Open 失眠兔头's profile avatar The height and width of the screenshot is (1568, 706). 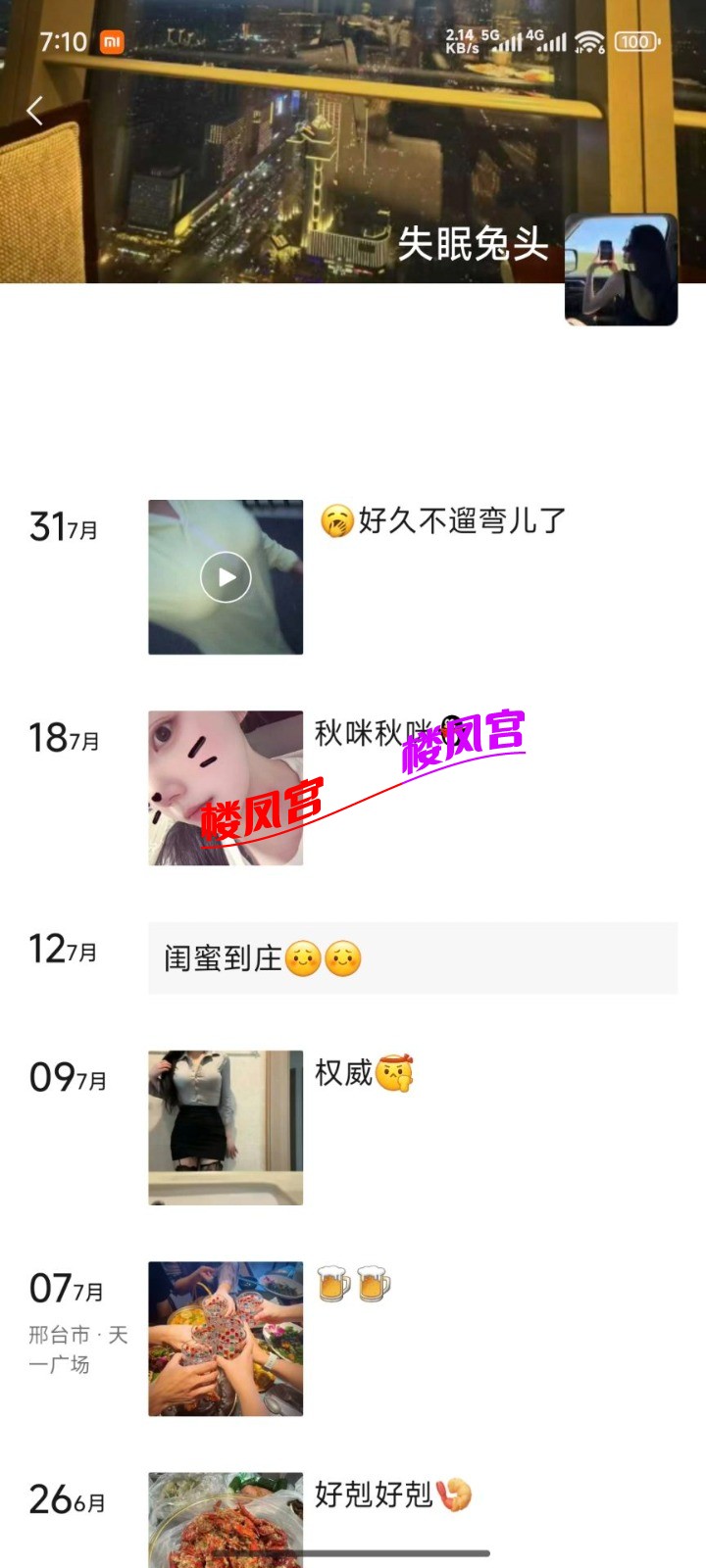click(621, 270)
